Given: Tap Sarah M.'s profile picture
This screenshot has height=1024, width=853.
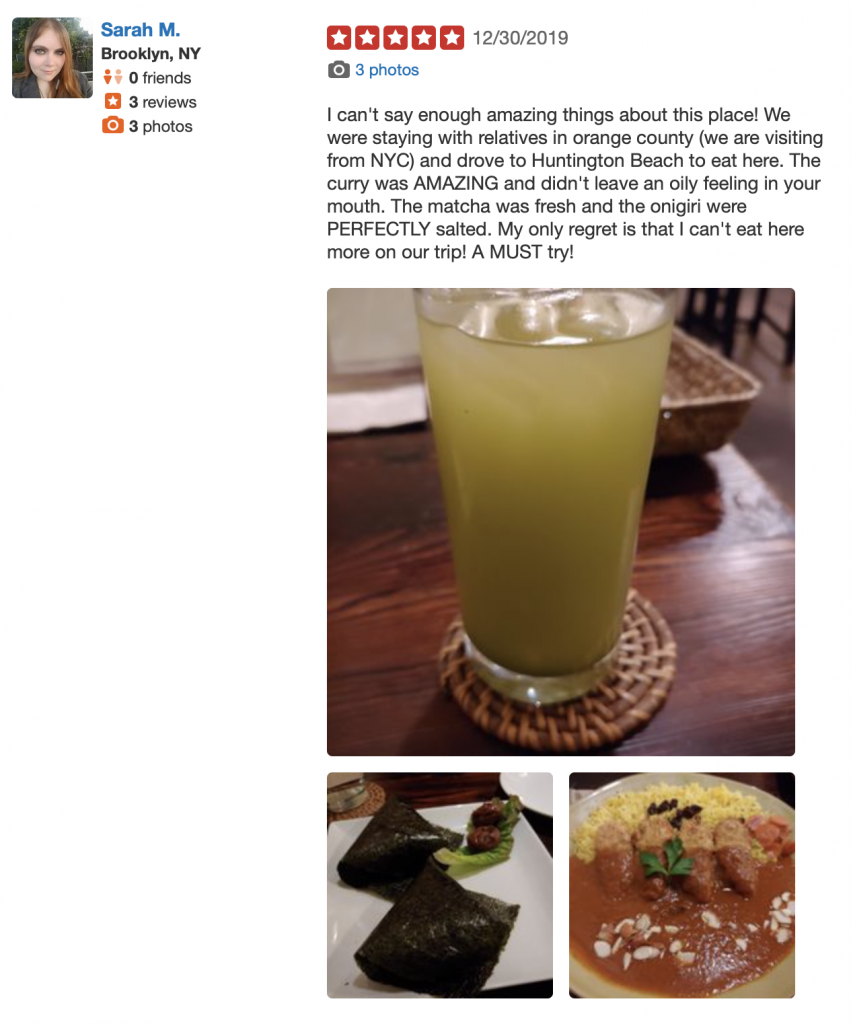Looking at the screenshot, I should pos(52,58).
